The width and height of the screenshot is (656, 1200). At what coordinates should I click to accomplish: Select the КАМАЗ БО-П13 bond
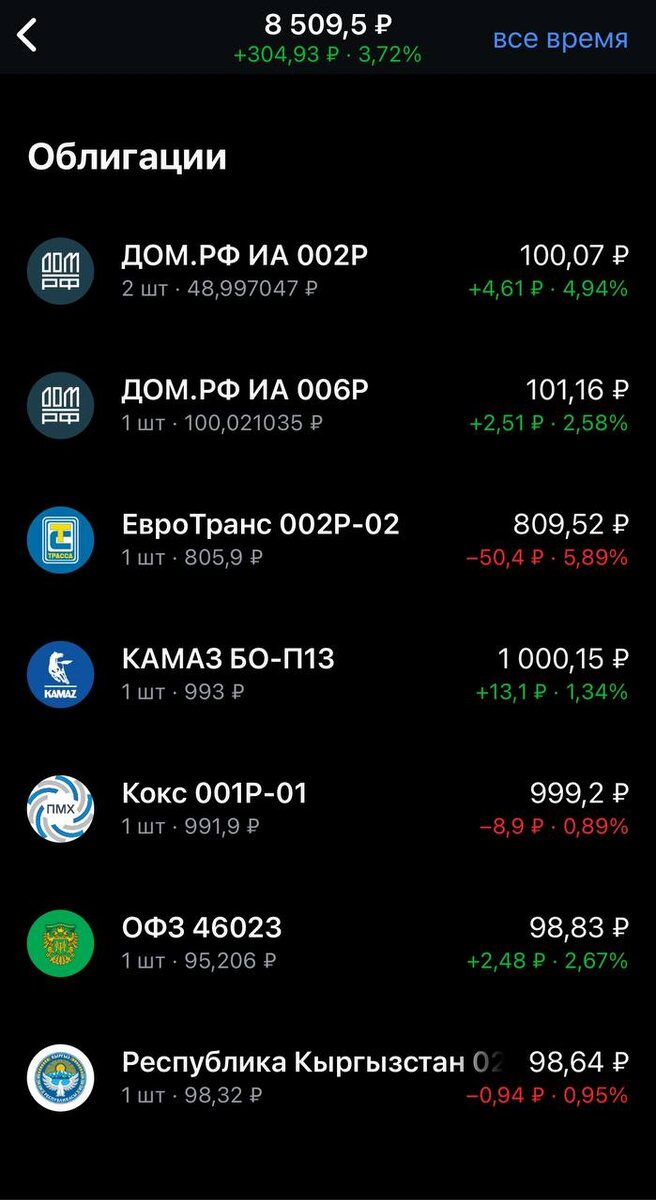(x=228, y=659)
